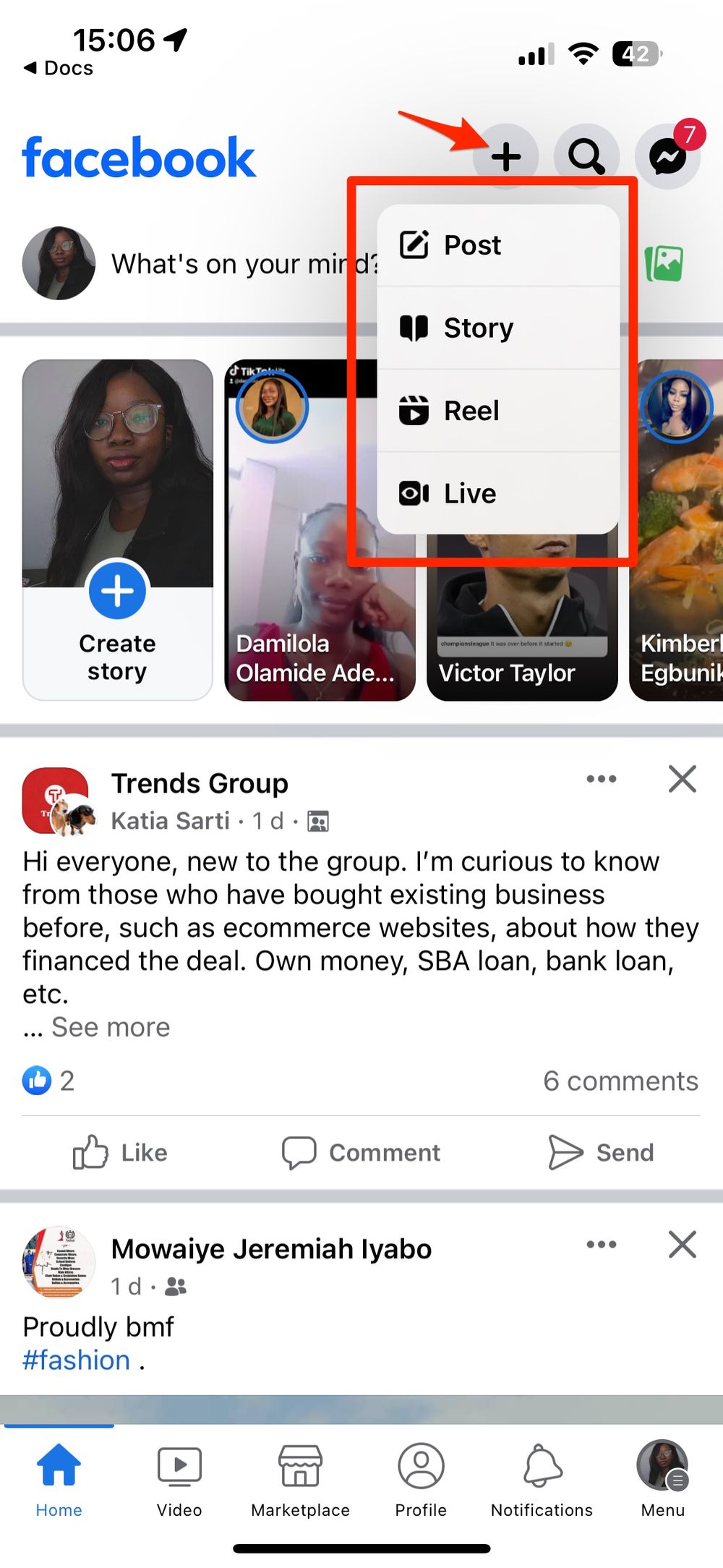Open the #fashion hashtag link
This screenshot has height=1568, width=723.
click(x=75, y=1360)
